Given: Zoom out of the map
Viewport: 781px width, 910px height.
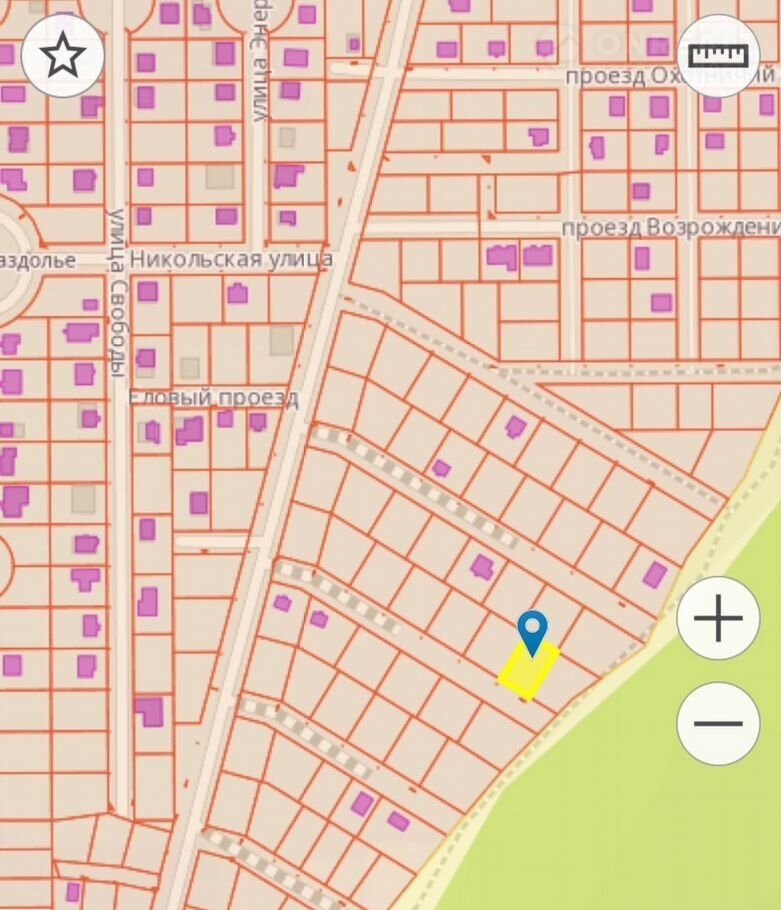Looking at the screenshot, I should [x=718, y=723].
